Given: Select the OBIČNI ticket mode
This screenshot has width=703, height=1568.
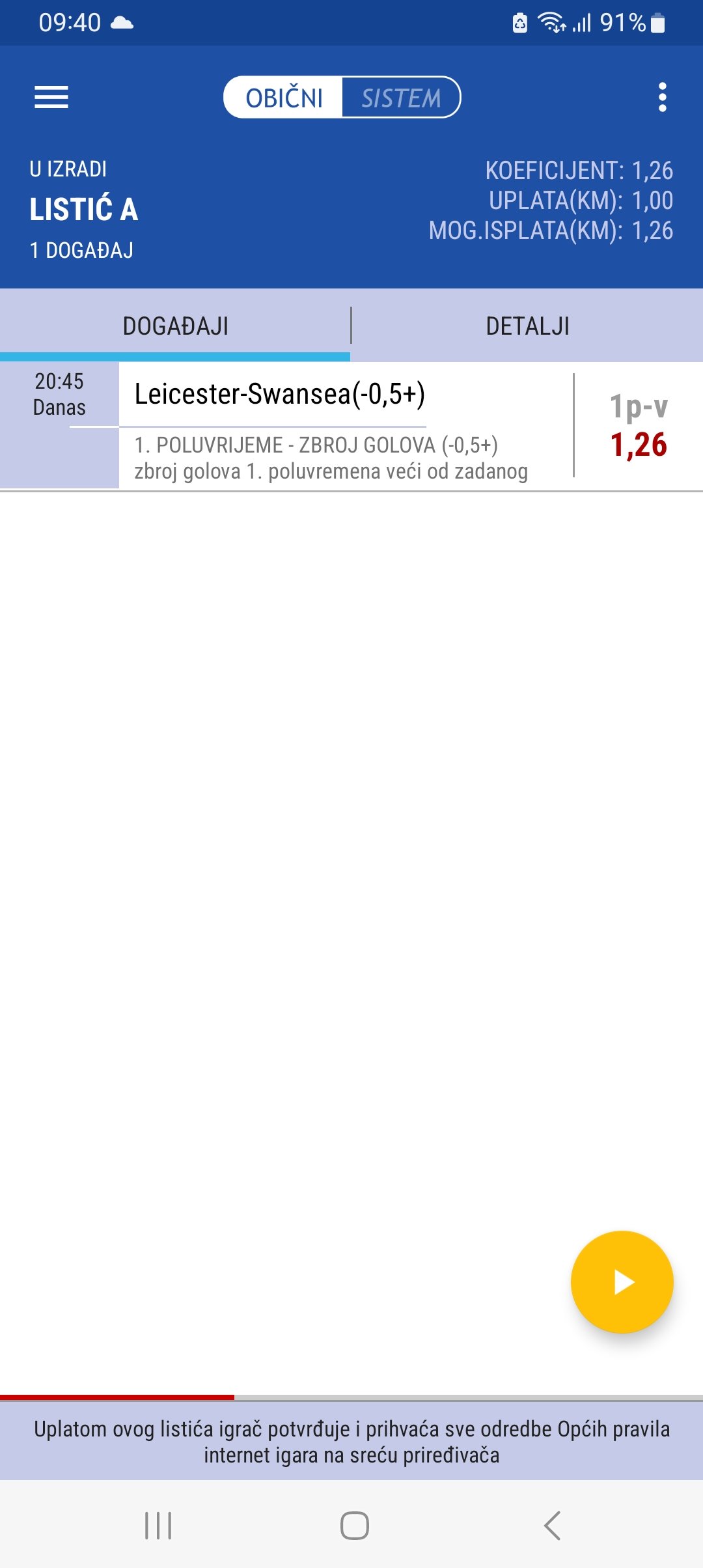Looking at the screenshot, I should [x=284, y=98].
